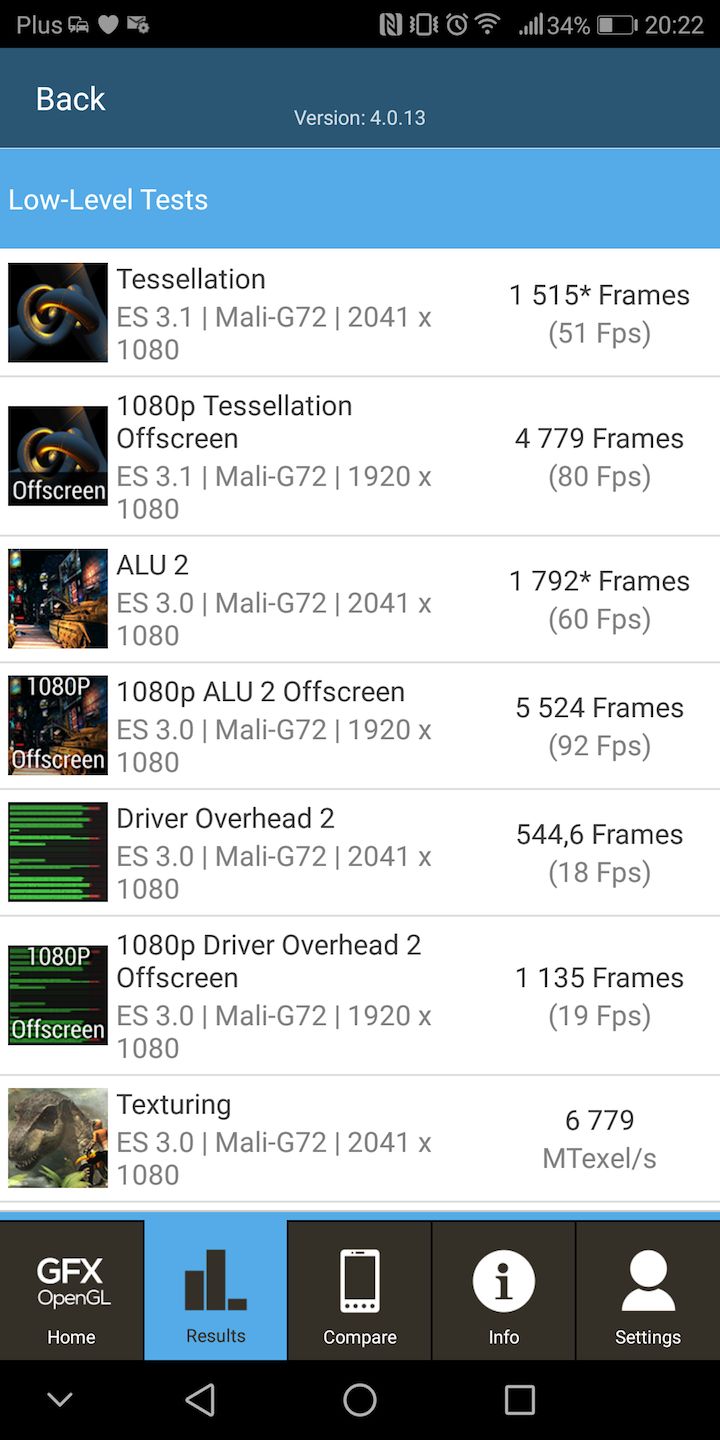Select the 1080p ALU 2 Offscreen row
The image size is (720, 1440).
pos(360,726)
